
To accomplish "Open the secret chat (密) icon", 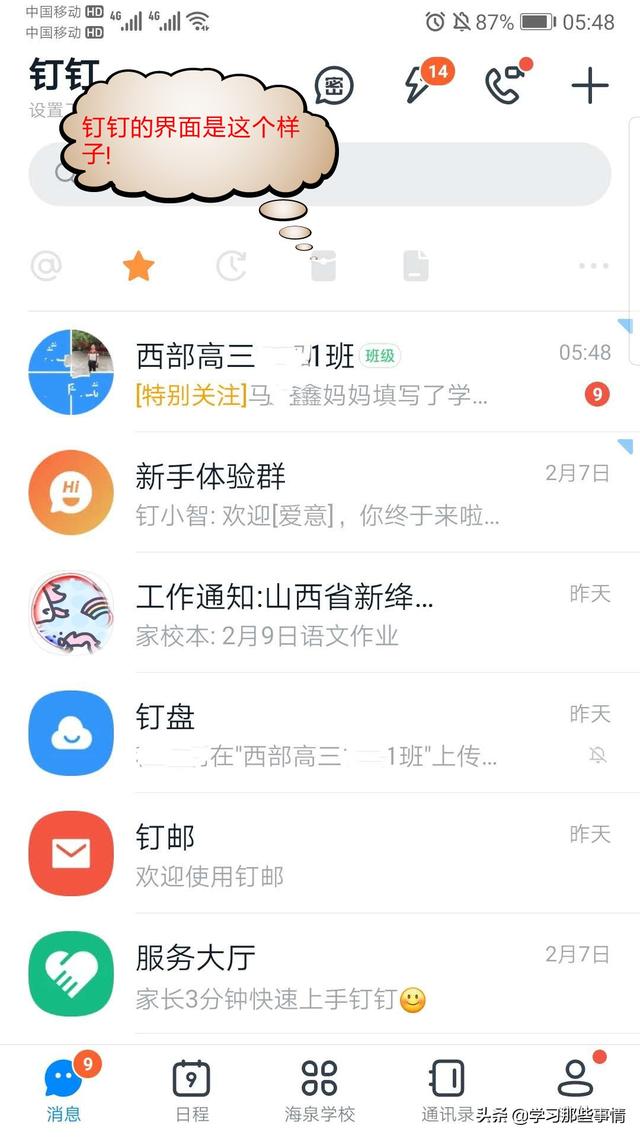I will click(334, 86).
